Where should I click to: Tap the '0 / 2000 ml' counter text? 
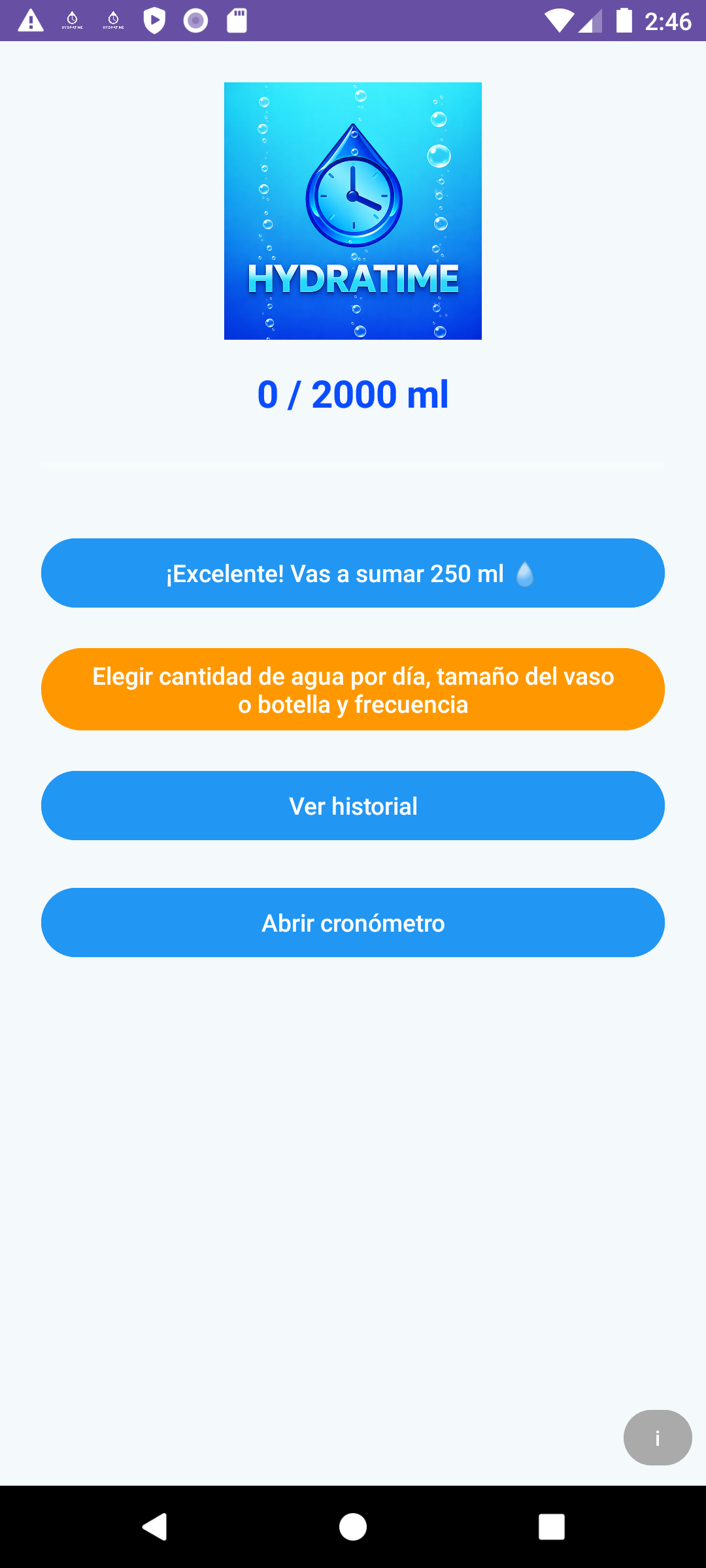pos(352,393)
